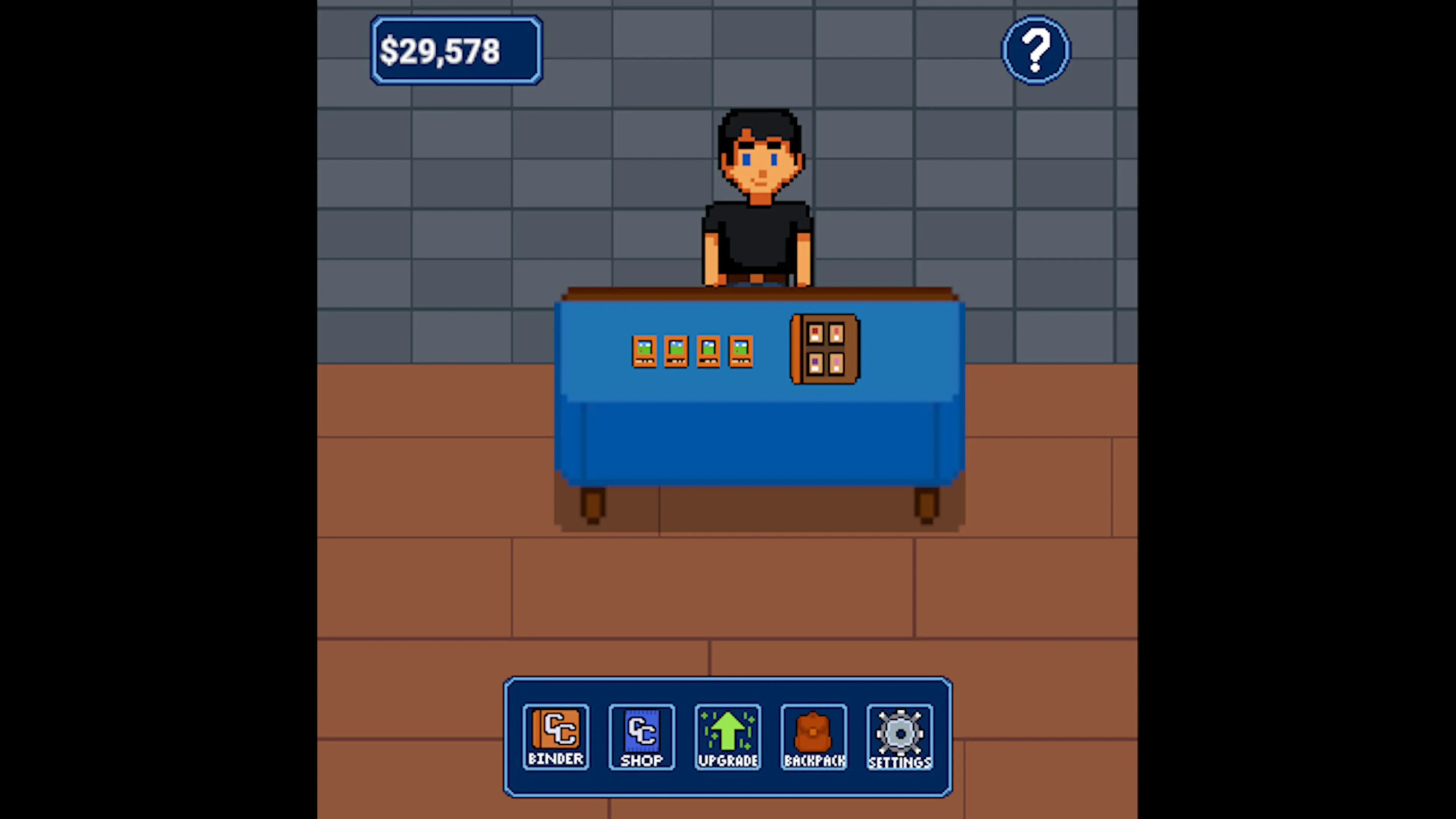1456x819 pixels.
Task: Open the card Shop
Action: click(x=642, y=736)
